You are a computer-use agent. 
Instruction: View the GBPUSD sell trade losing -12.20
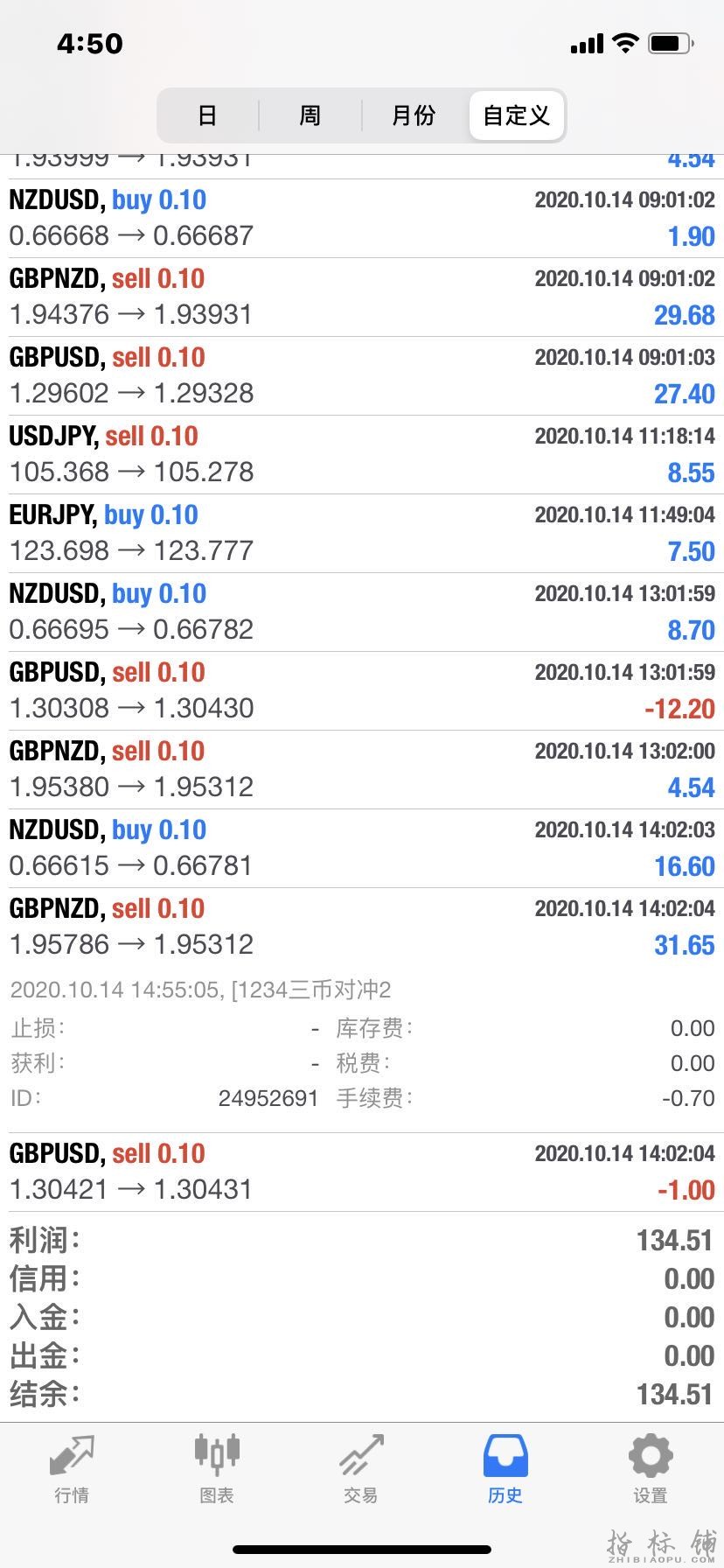click(362, 690)
